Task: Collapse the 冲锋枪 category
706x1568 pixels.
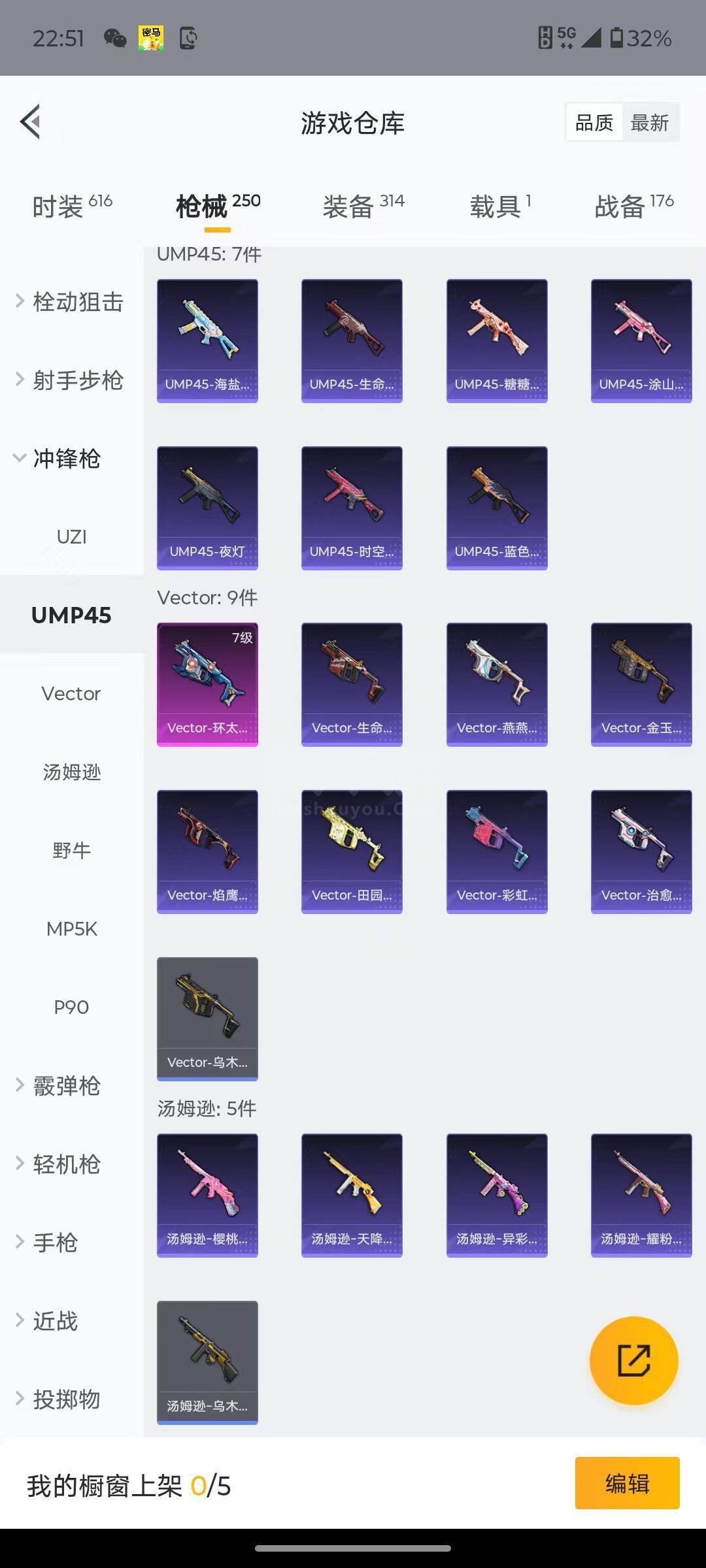Action: [x=58, y=459]
